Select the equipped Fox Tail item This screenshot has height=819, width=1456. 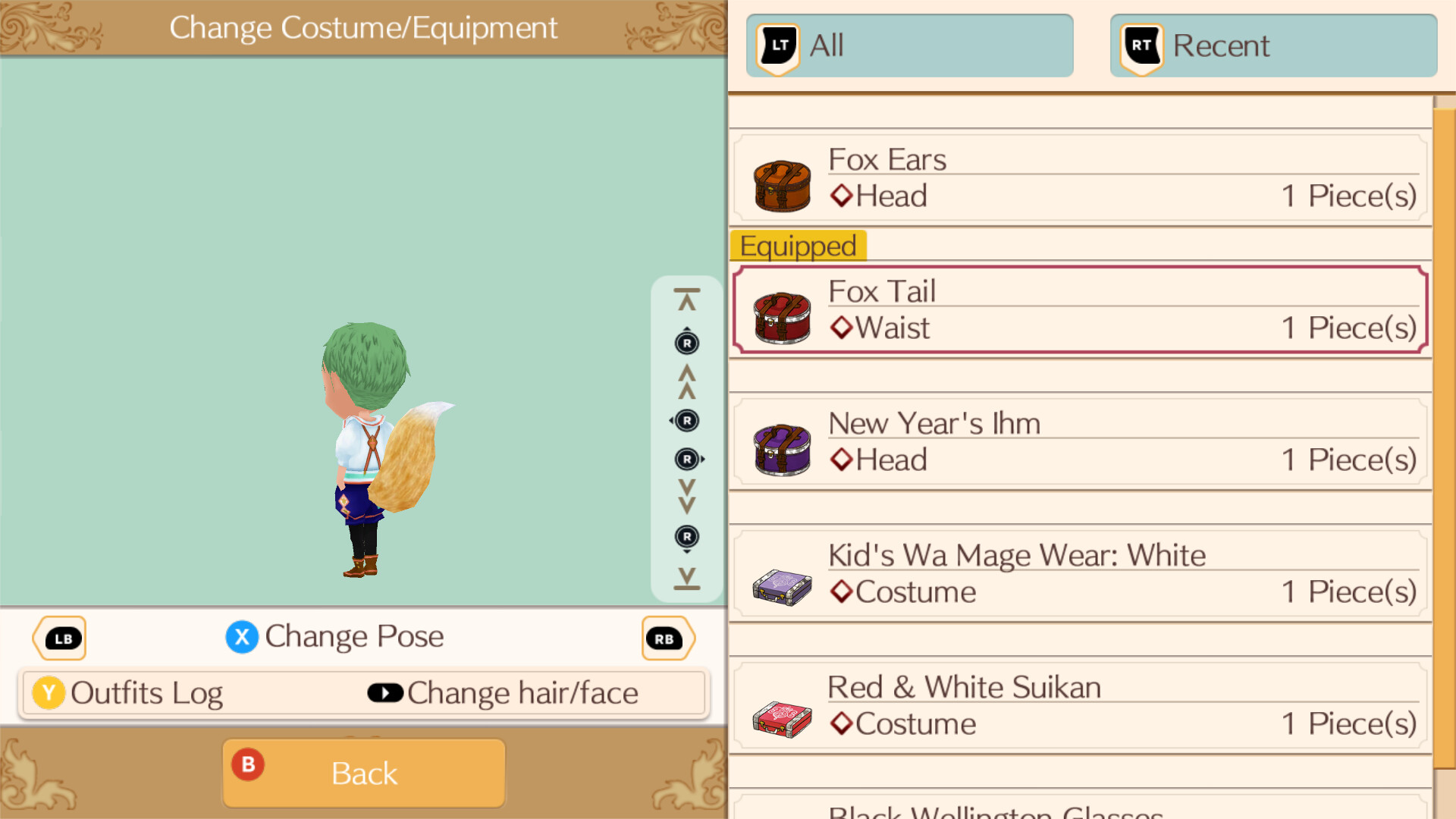click(x=1080, y=310)
